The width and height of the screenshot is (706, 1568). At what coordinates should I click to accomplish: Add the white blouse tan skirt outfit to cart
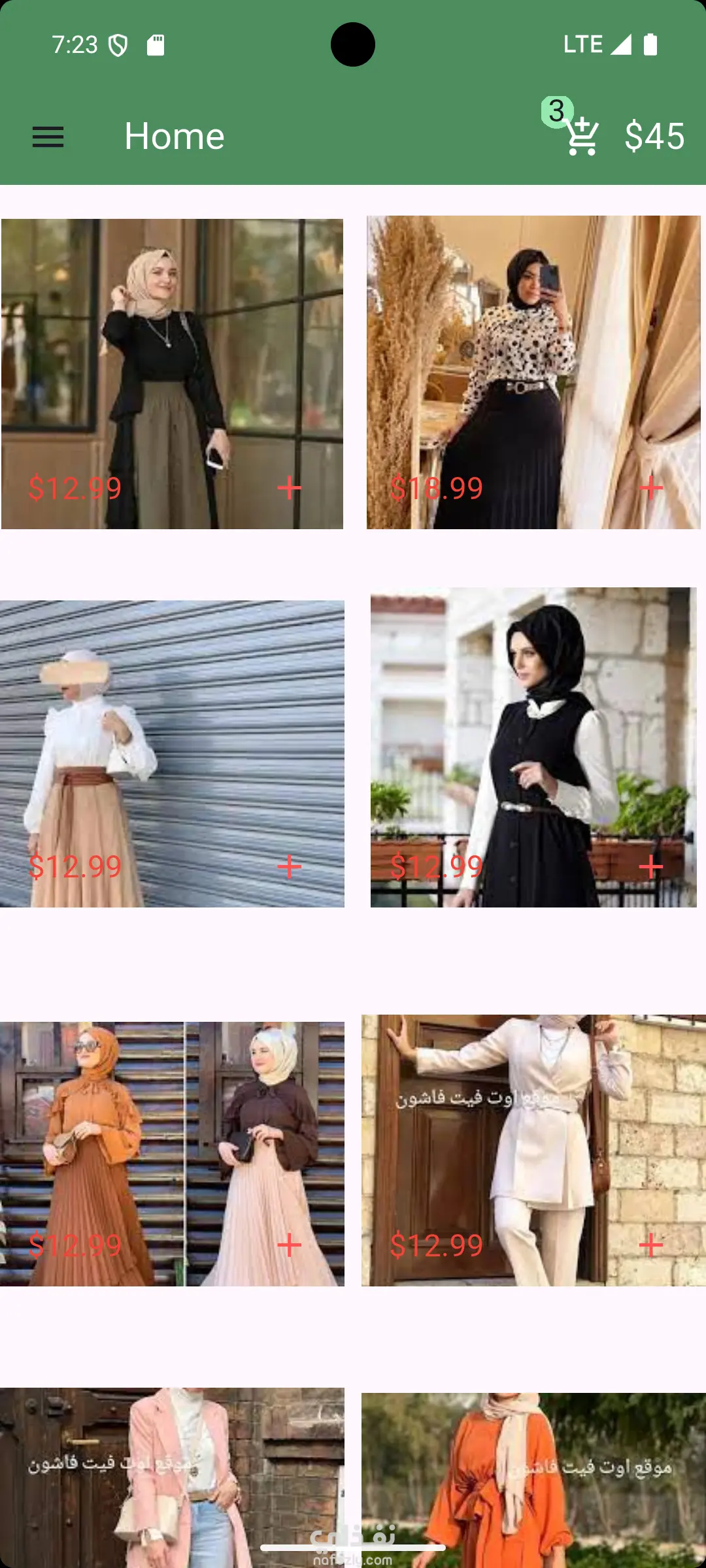pos(289,867)
